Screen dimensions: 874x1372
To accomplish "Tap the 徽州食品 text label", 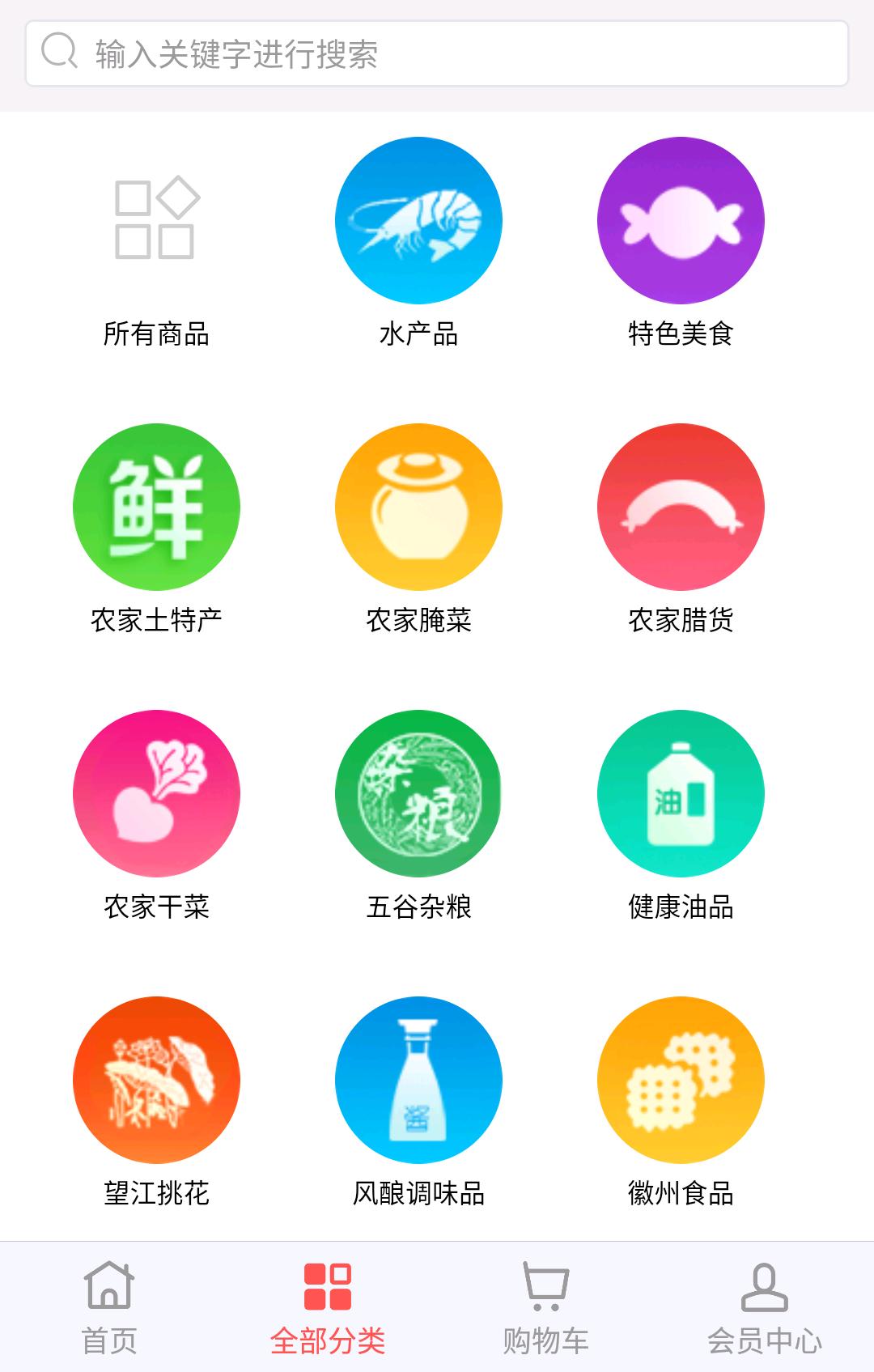I will (682, 1191).
